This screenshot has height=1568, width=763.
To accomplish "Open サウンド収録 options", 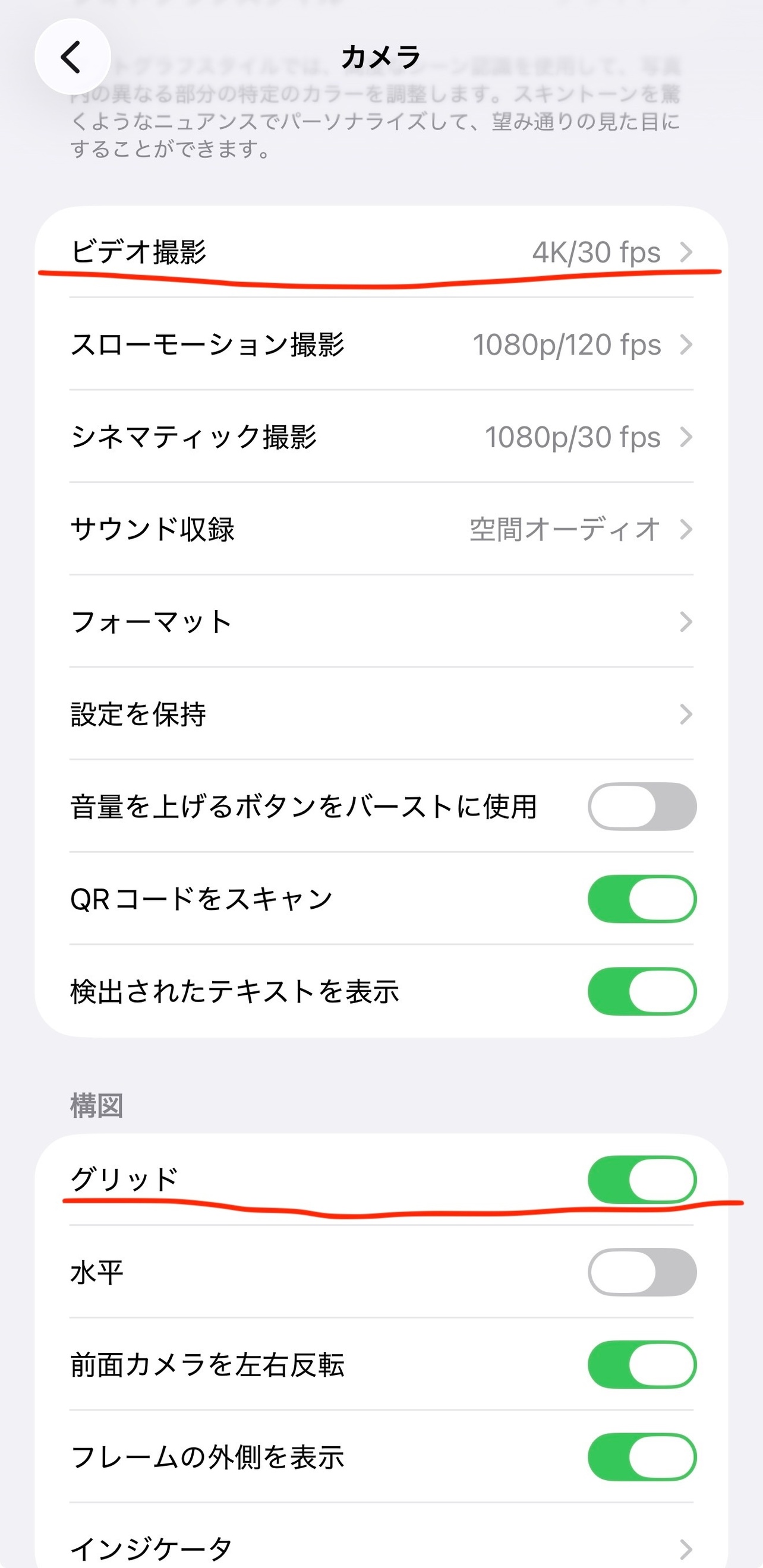I will (x=381, y=530).
